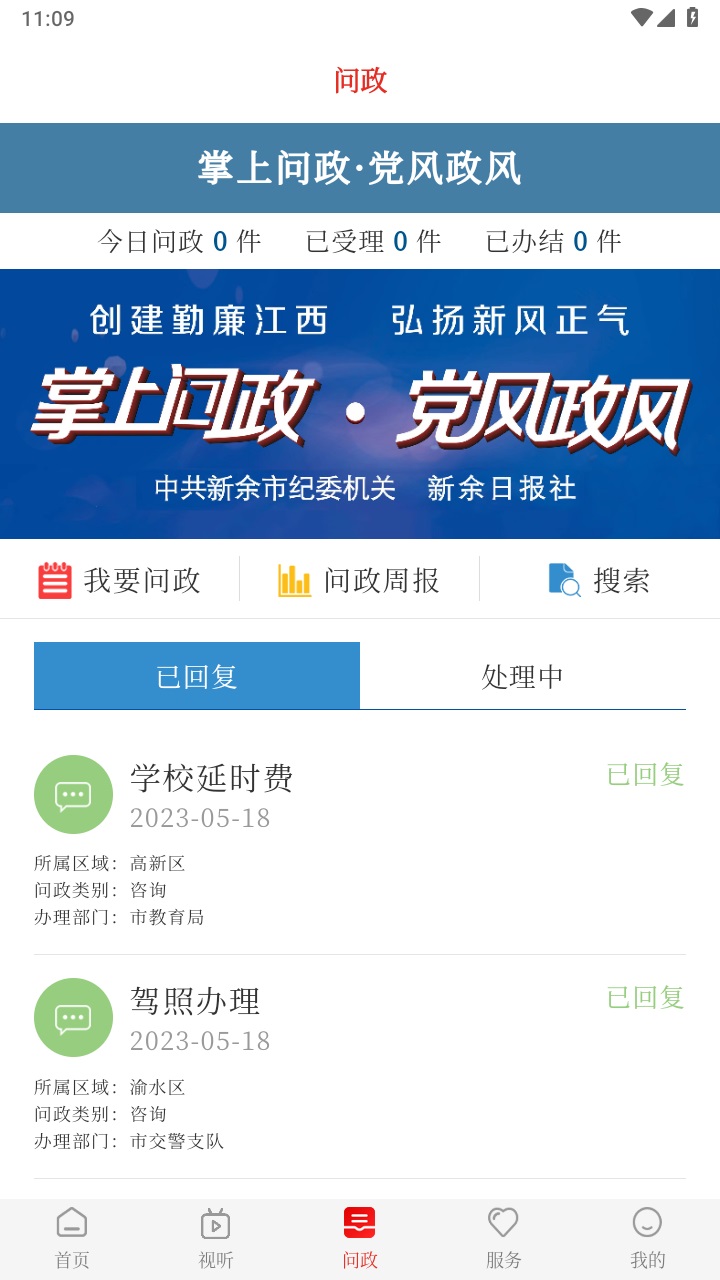Tap the 已回复 status label on 驾照办理
Screen dimensions: 720x1280
click(x=645, y=997)
